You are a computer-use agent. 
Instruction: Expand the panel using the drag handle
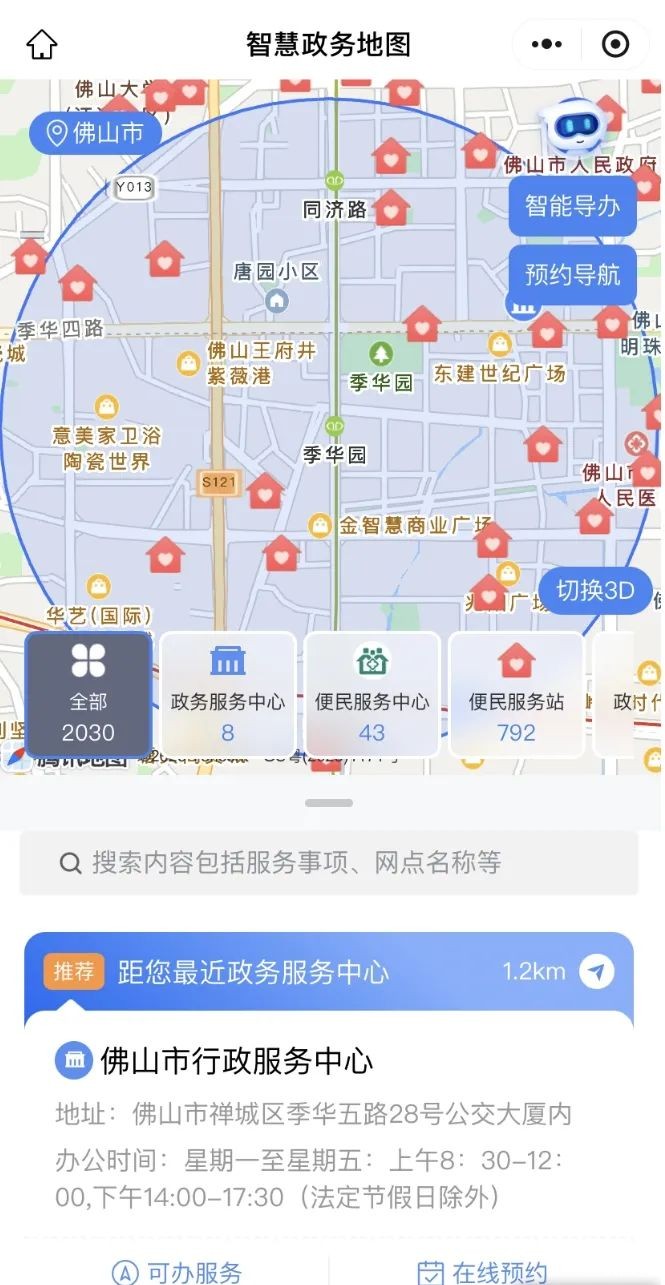329,803
